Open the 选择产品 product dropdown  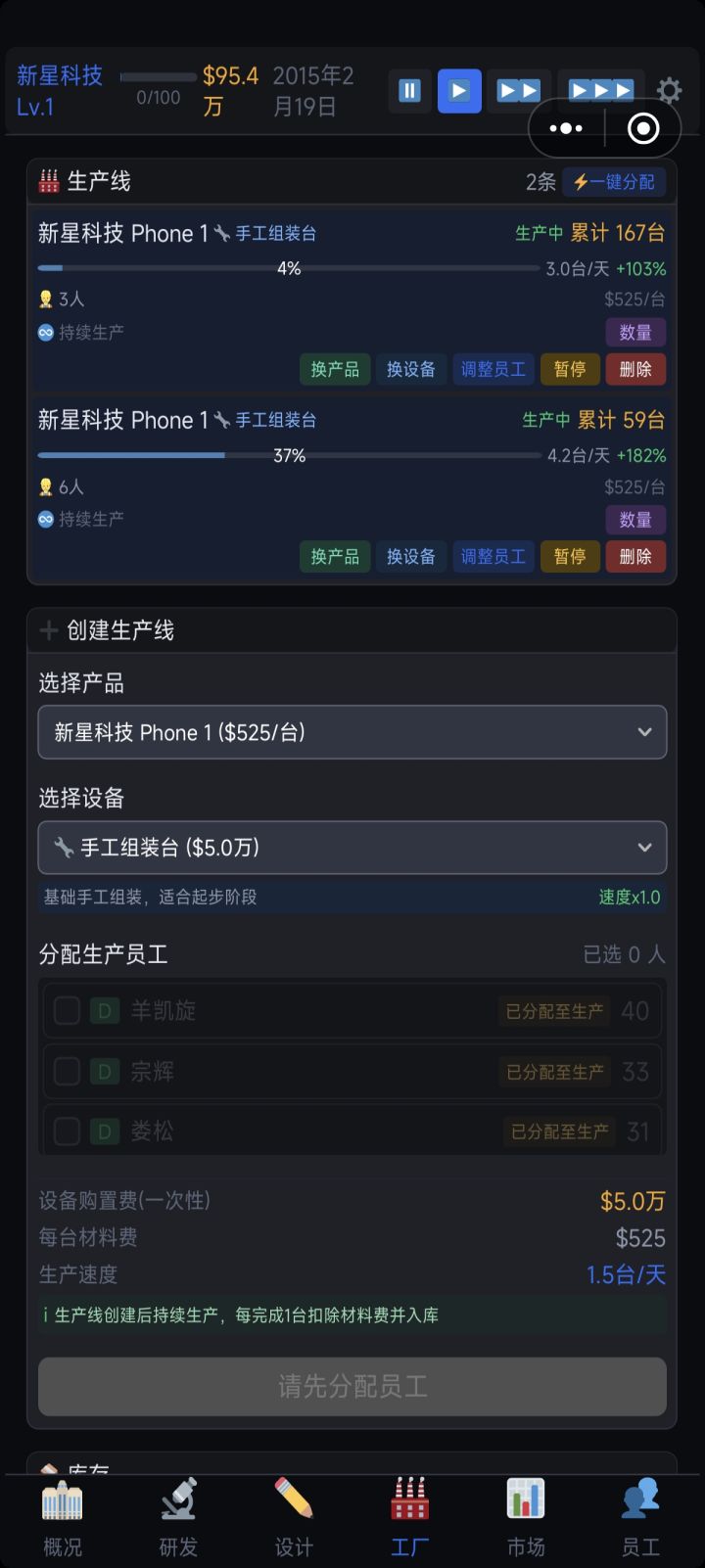(352, 732)
